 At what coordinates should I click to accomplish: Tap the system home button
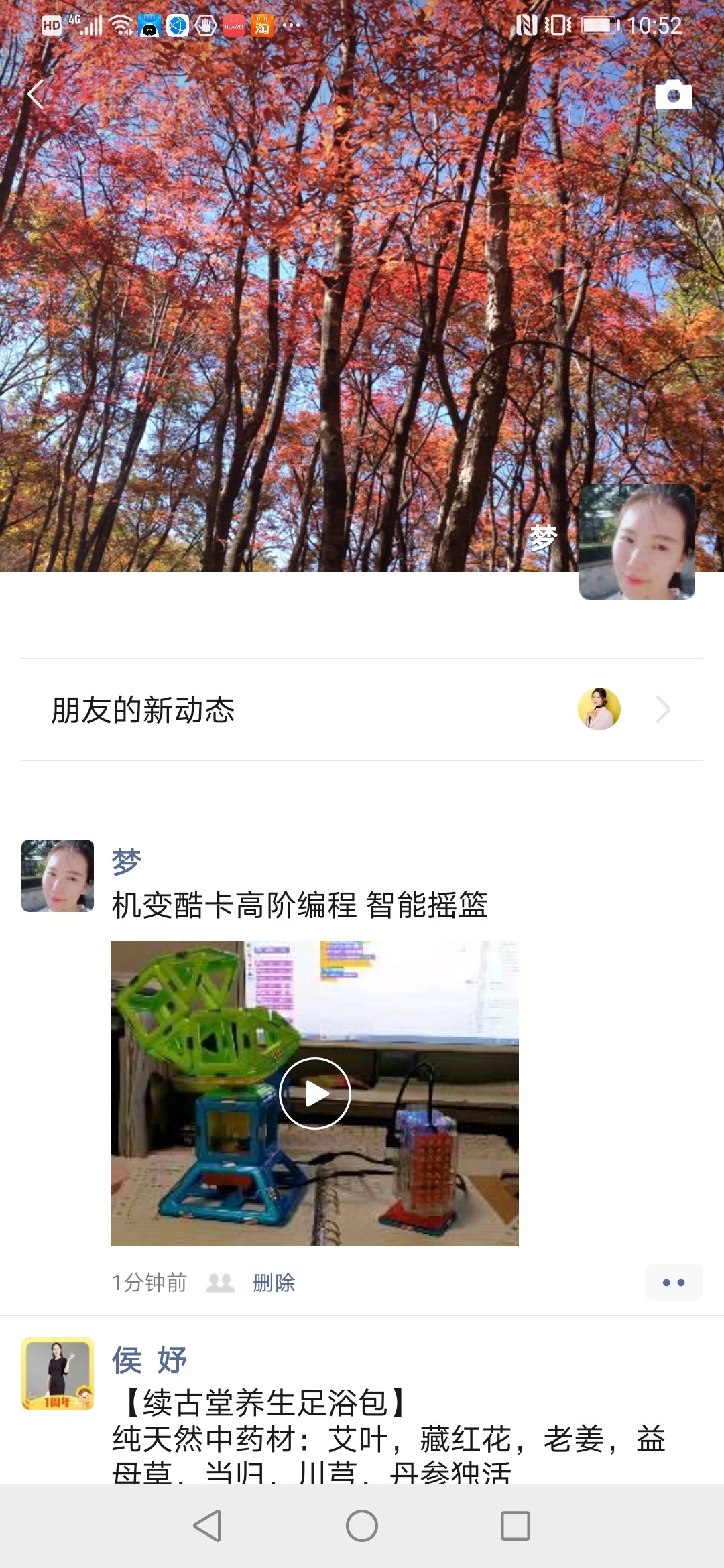pyautogui.click(x=362, y=1526)
